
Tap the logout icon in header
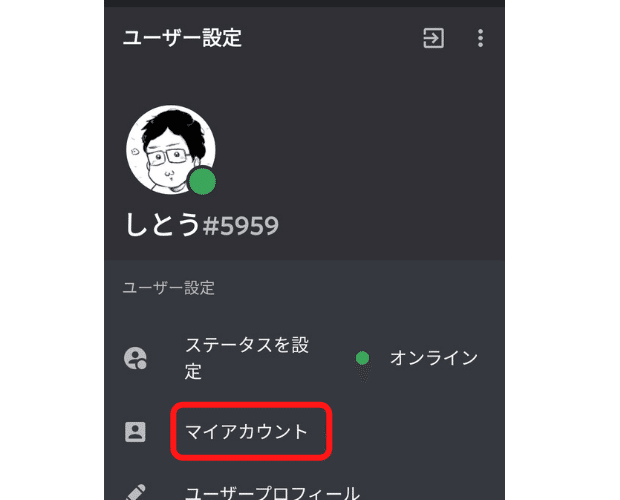[x=433, y=39]
